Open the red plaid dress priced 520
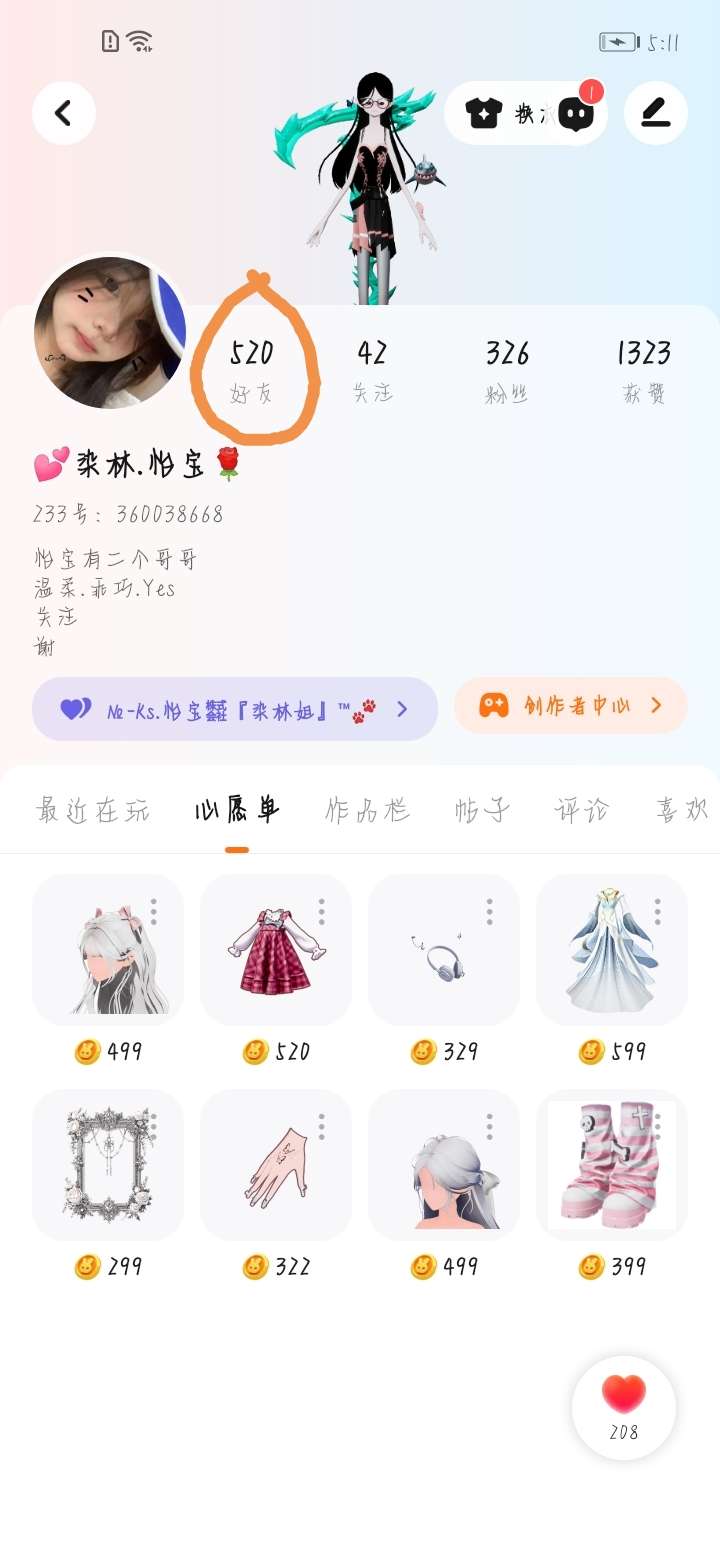720x1560 pixels. click(275, 949)
